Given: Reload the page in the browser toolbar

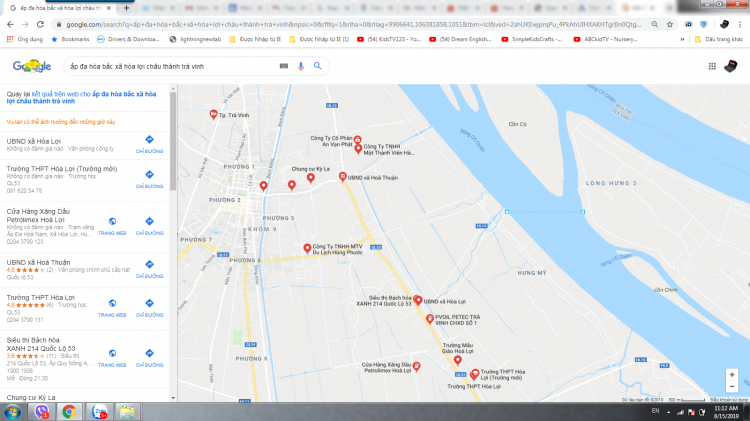Looking at the screenshot, I should (x=39, y=24).
